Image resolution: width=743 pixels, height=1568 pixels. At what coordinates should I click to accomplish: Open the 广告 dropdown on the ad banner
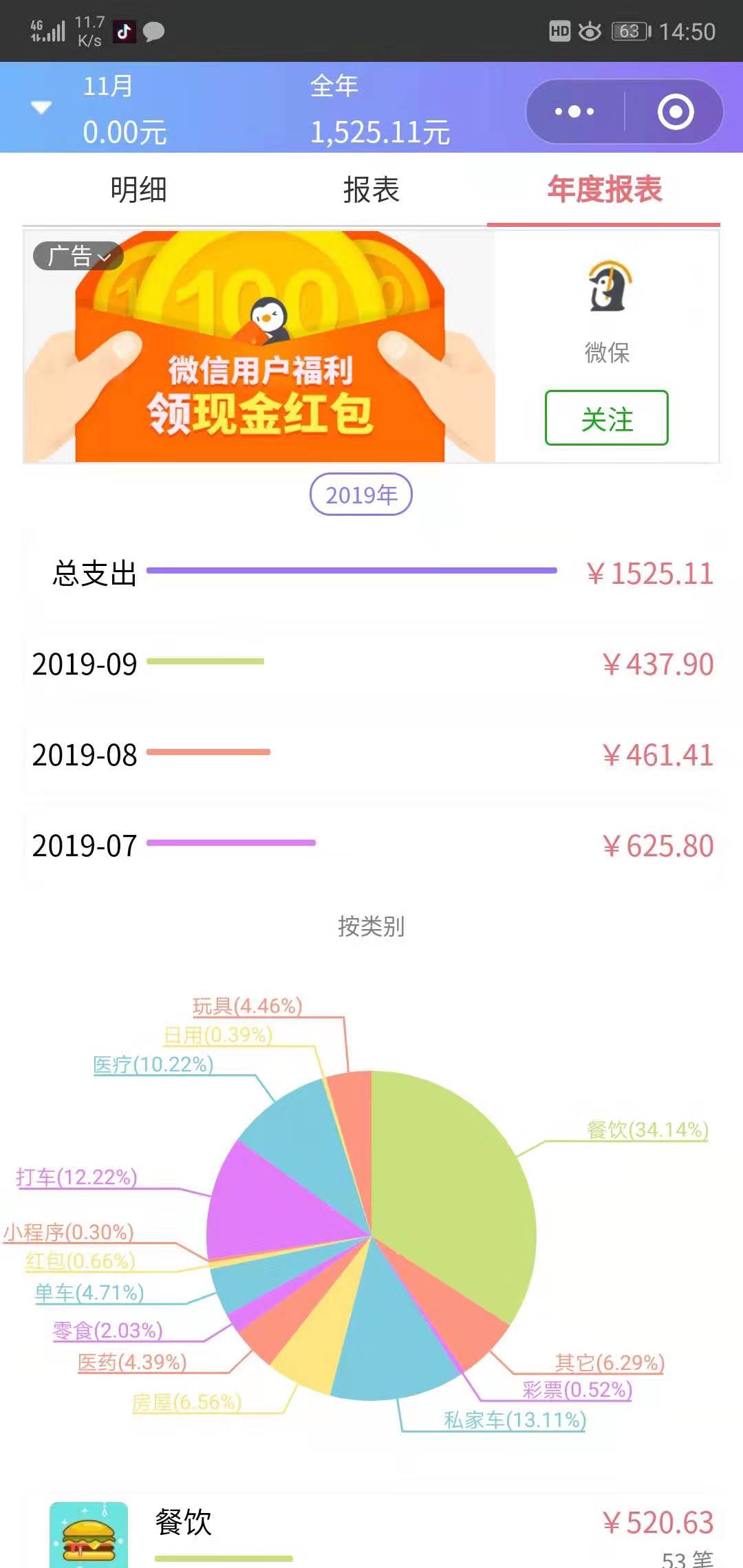[x=78, y=256]
